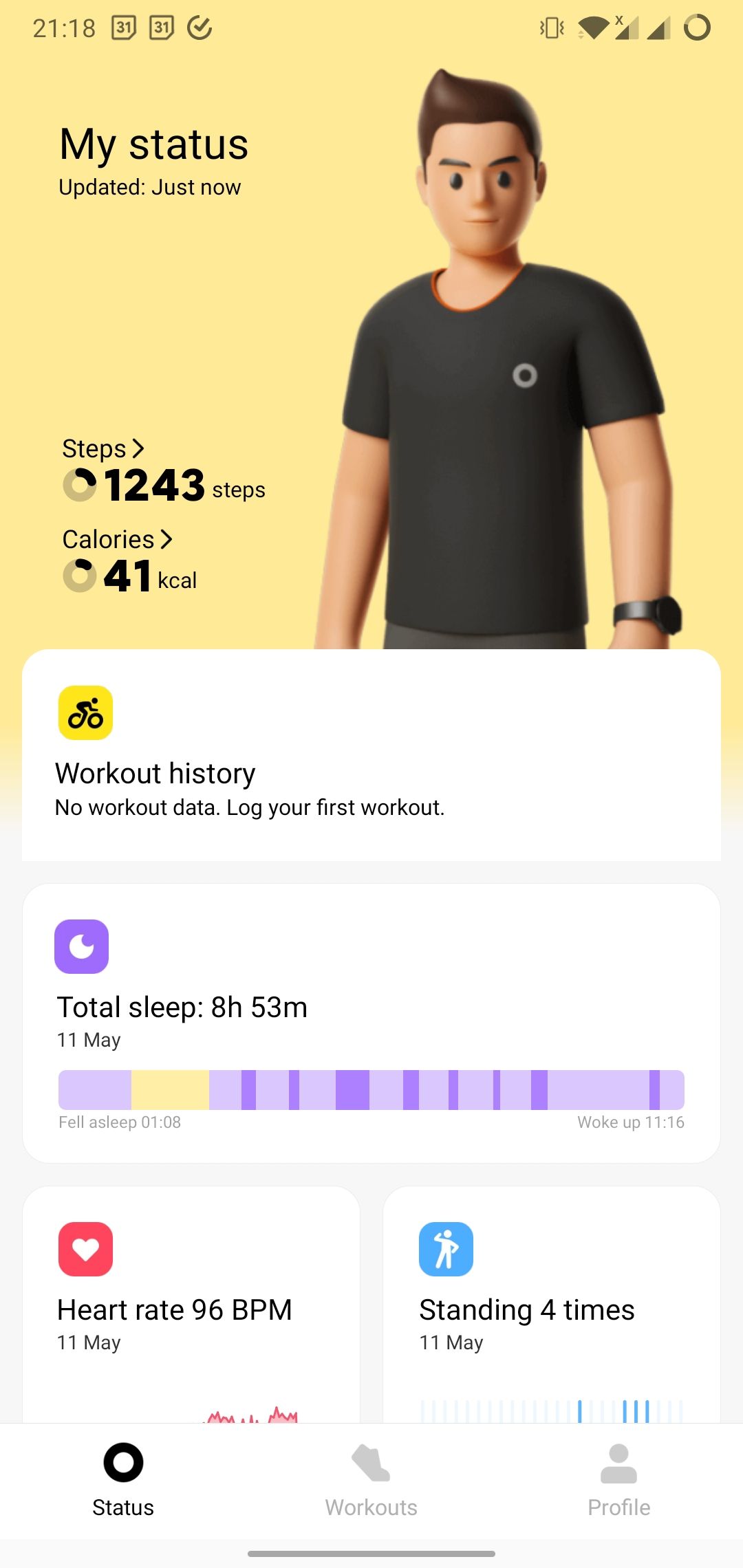Open the Steps details
Screen dimensions: 743x1568
tap(103, 449)
